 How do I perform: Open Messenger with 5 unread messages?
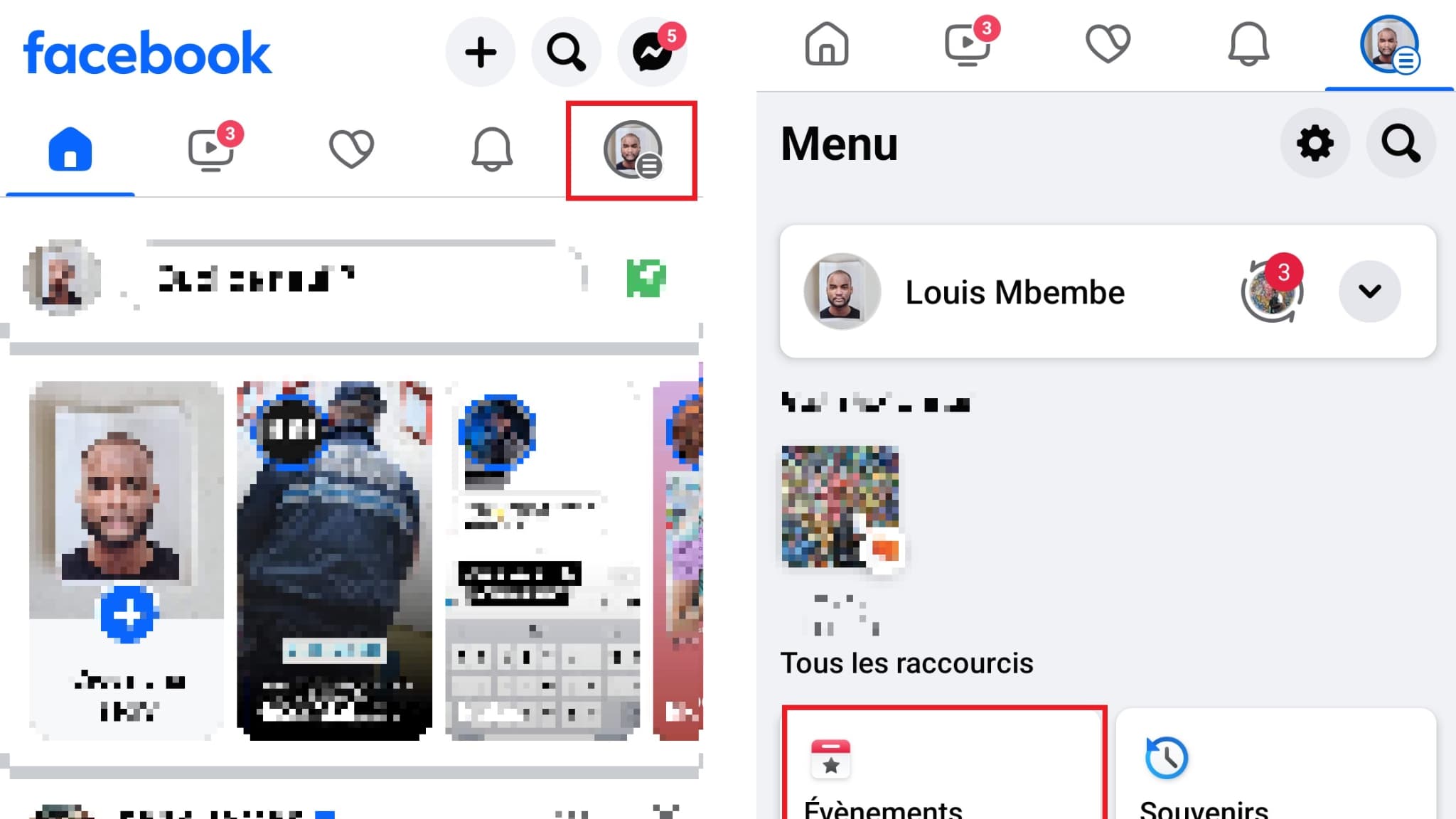tap(652, 53)
